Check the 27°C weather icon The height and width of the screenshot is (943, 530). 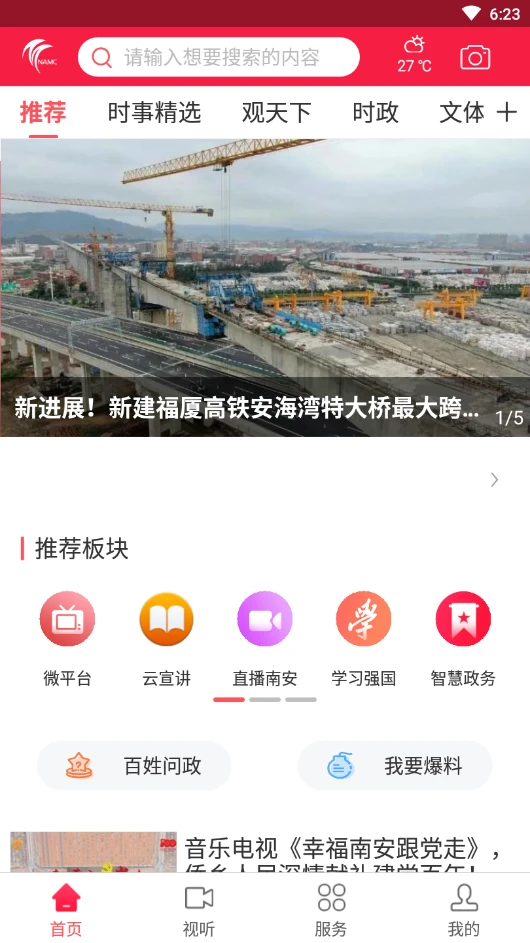point(414,55)
